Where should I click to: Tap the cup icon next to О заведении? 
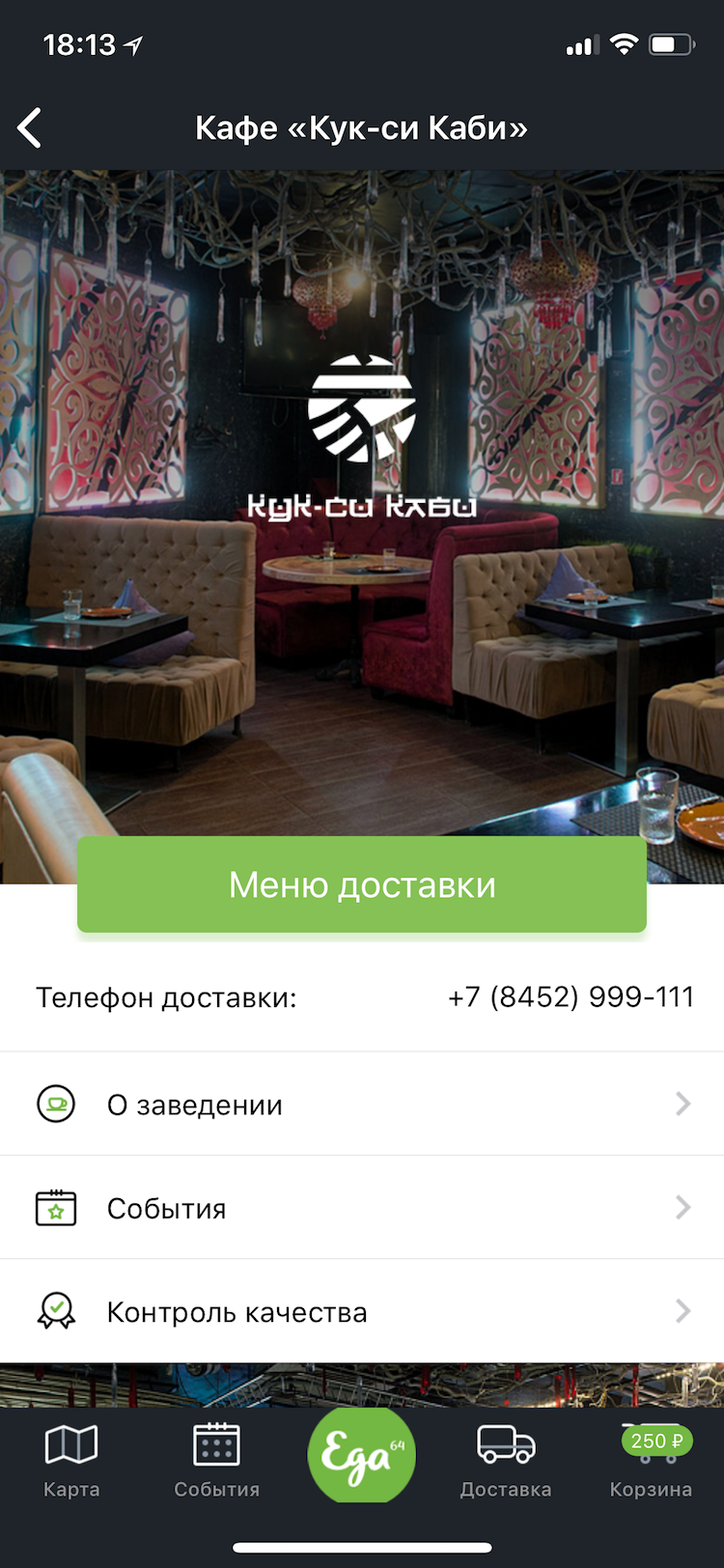55,1104
